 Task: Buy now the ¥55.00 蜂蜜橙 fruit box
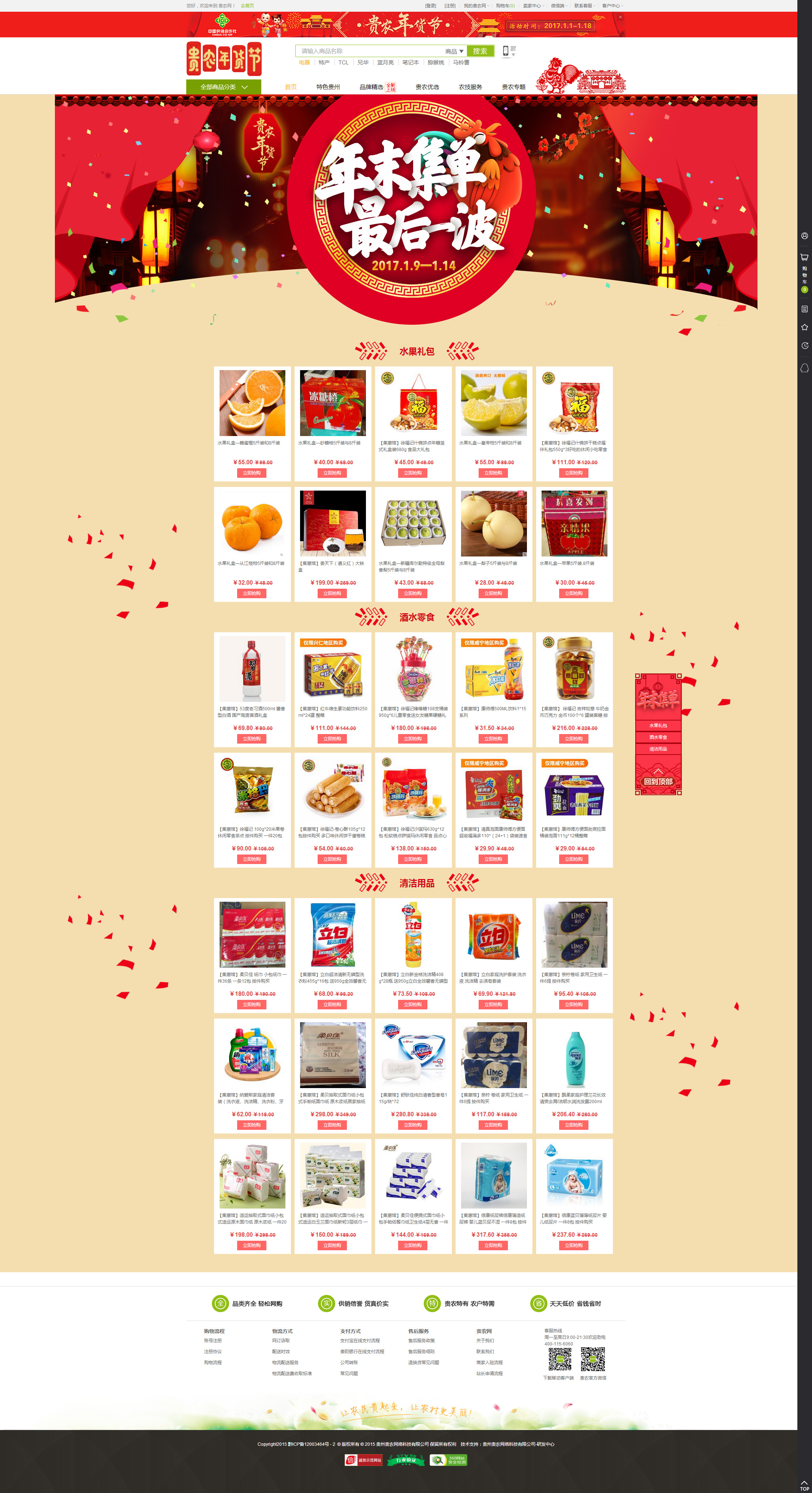coord(251,473)
